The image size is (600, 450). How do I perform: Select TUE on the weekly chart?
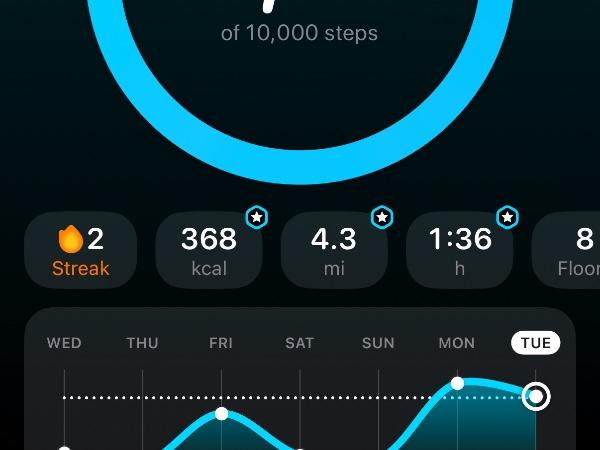[536, 343]
